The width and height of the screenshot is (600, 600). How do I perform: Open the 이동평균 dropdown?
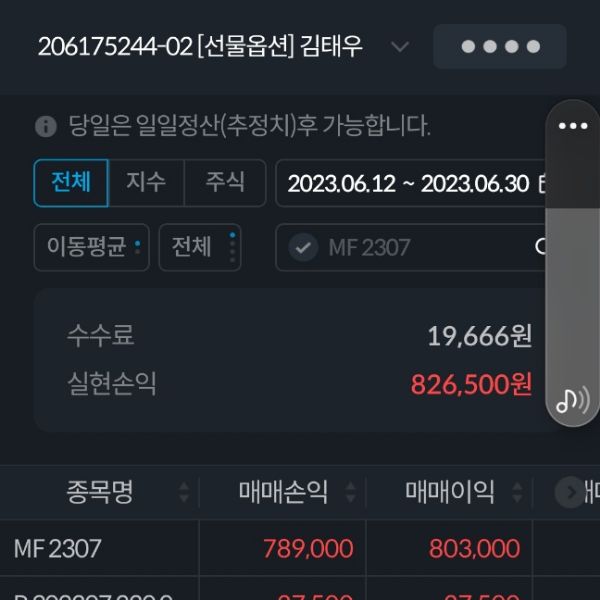tap(92, 247)
